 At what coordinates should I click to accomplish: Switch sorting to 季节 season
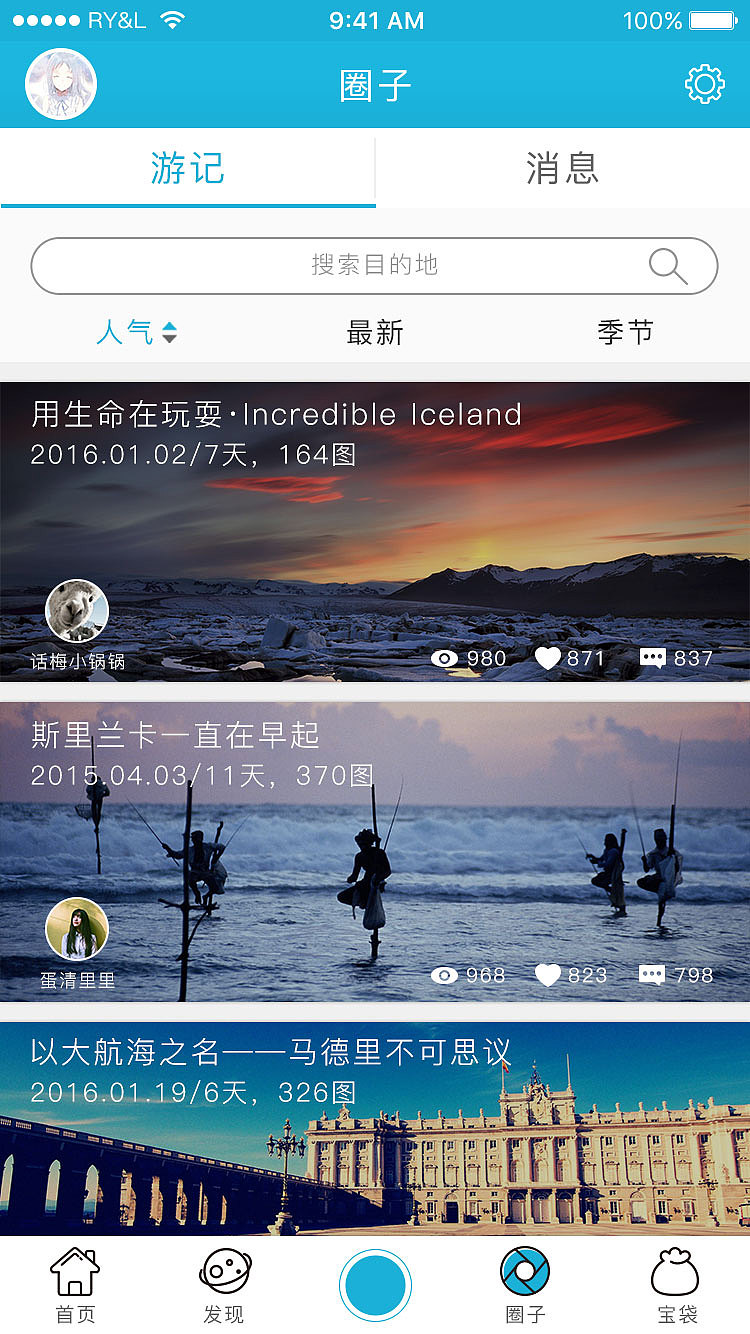(x=625, y=332)
